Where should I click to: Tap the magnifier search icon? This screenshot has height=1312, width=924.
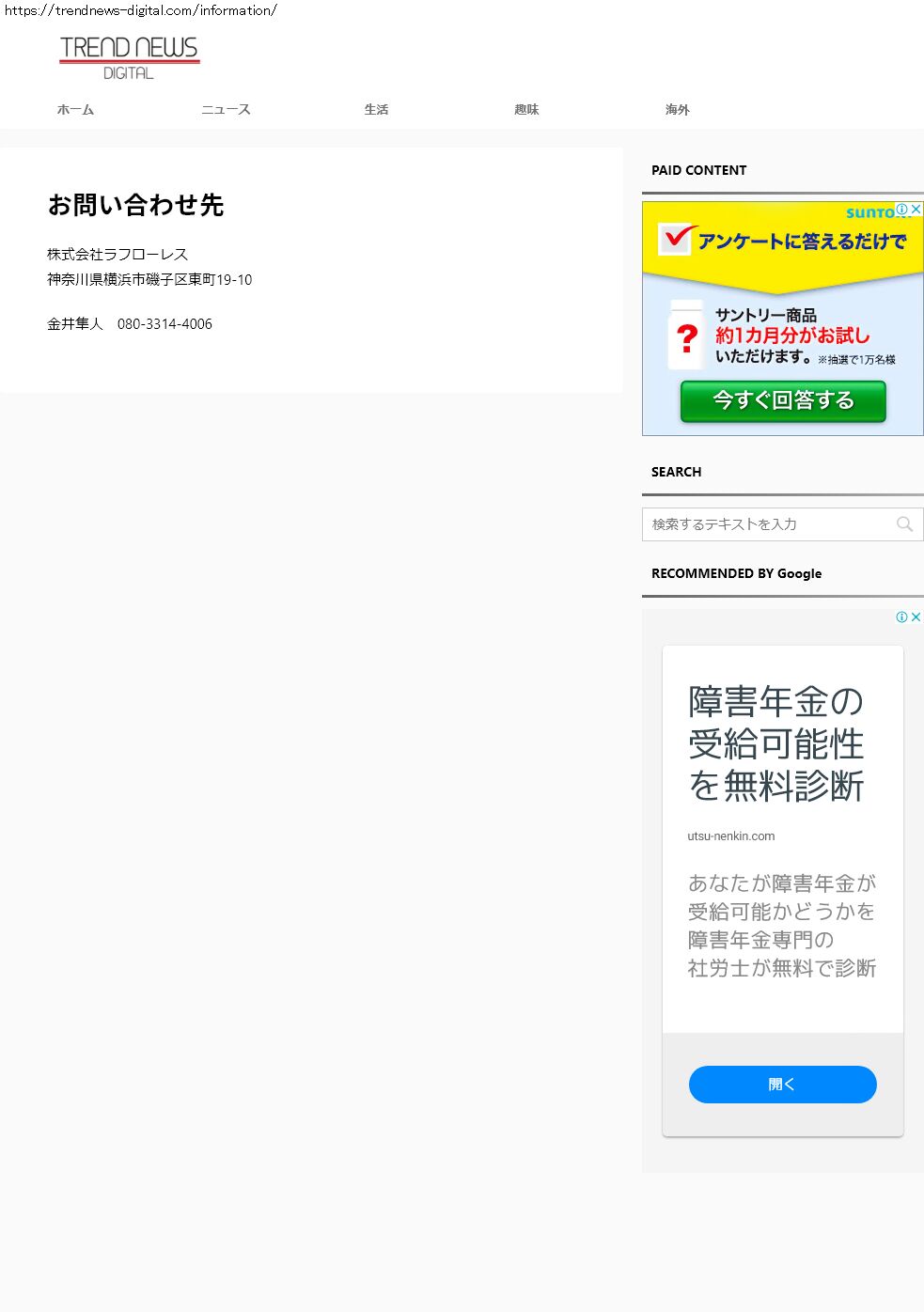point(904,524)
